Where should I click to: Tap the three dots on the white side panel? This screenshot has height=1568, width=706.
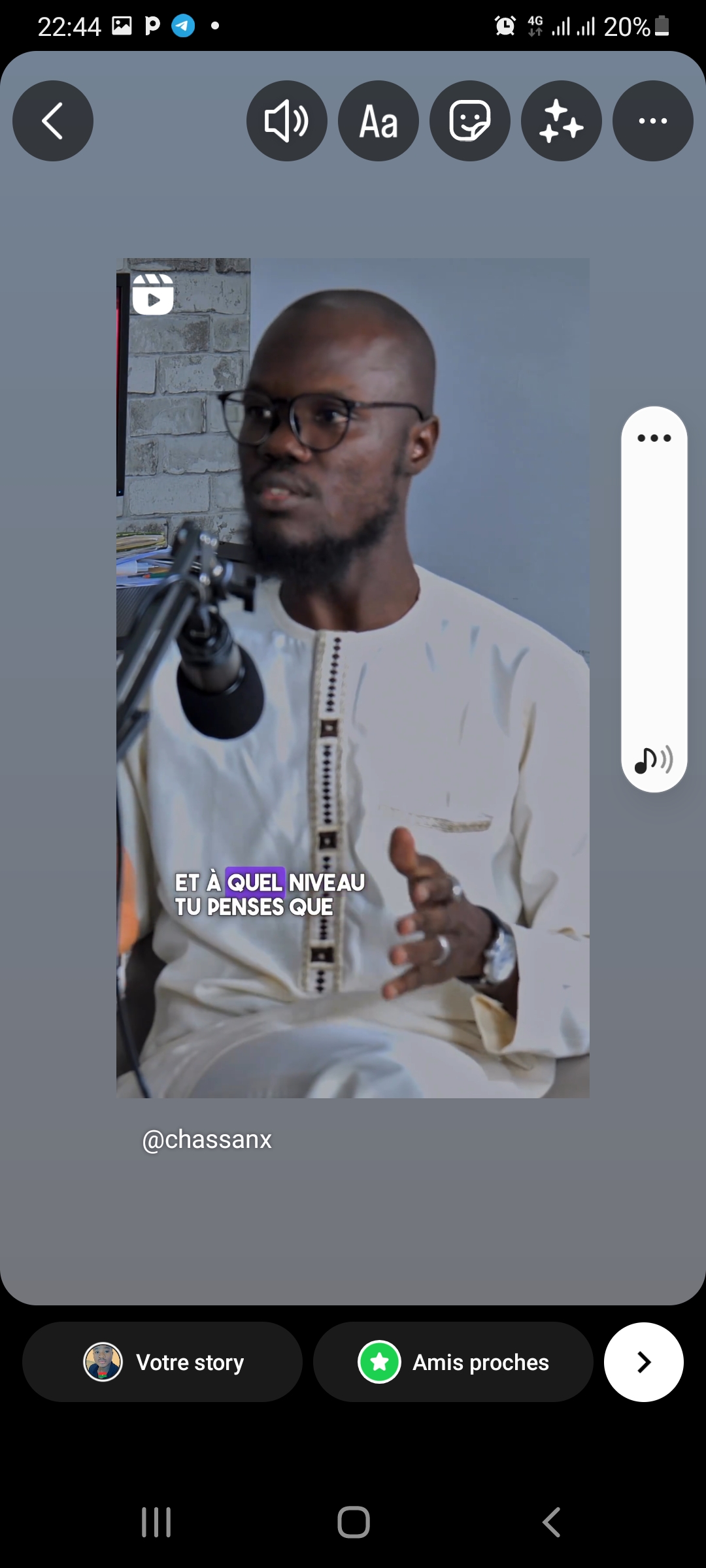pyautogui.click(x=654, y=438)
